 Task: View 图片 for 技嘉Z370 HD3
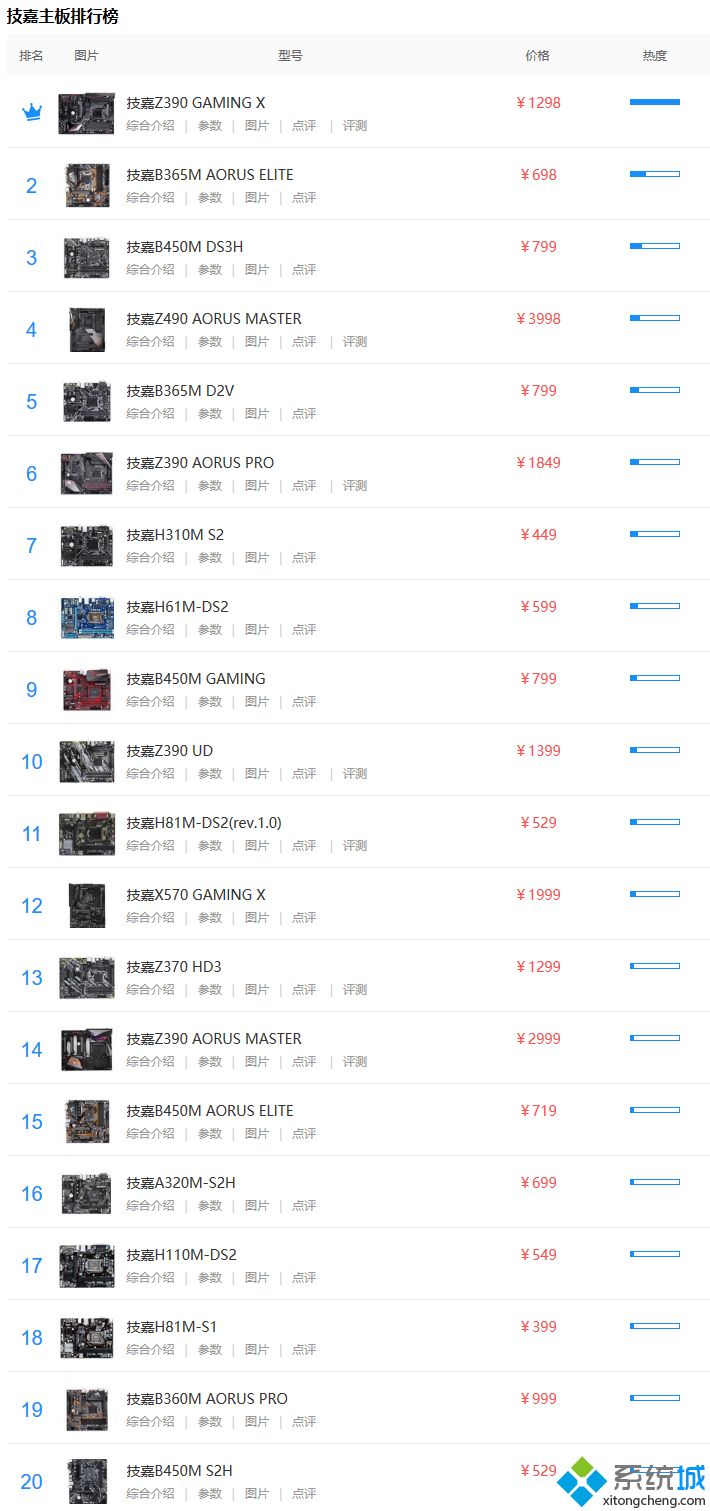click(x=257, y=990)
